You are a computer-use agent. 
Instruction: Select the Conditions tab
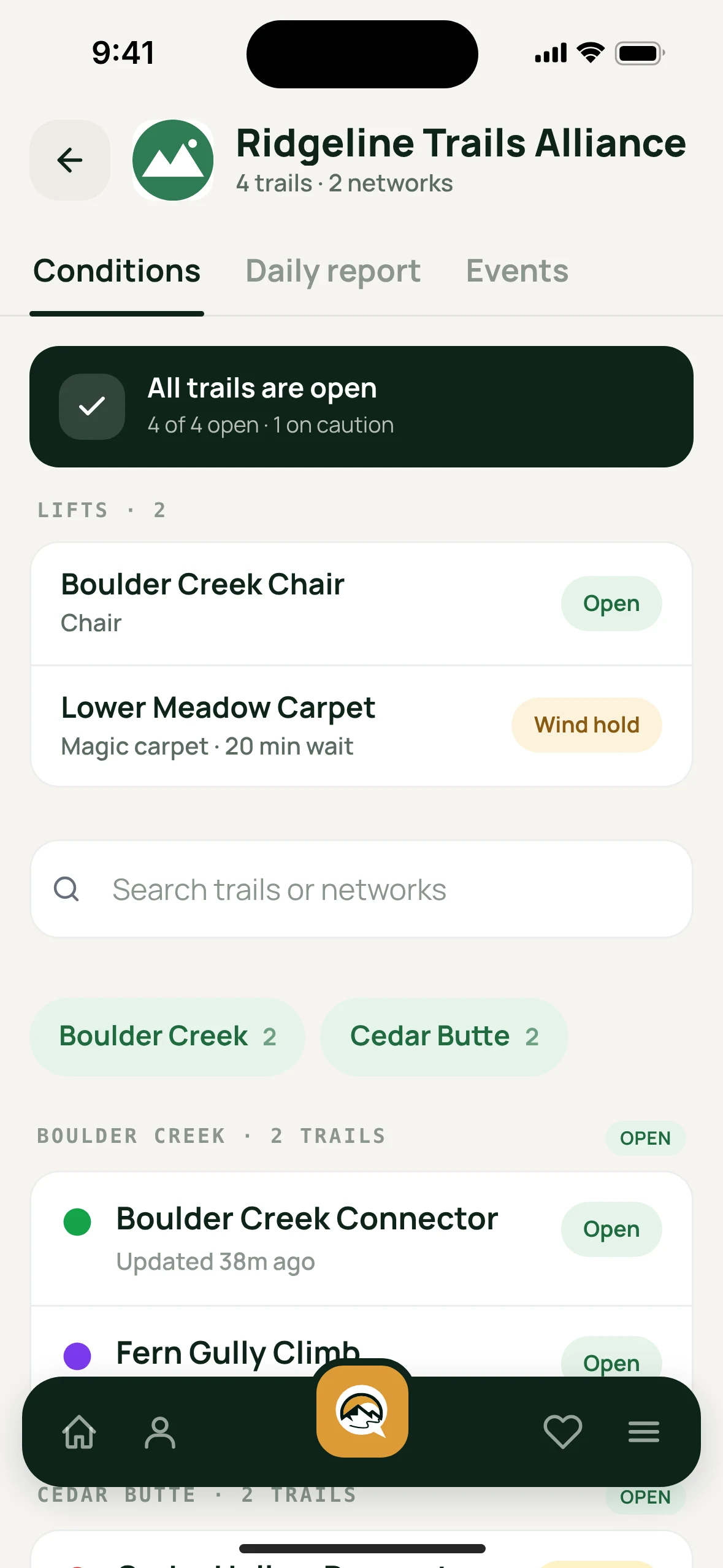117,271
